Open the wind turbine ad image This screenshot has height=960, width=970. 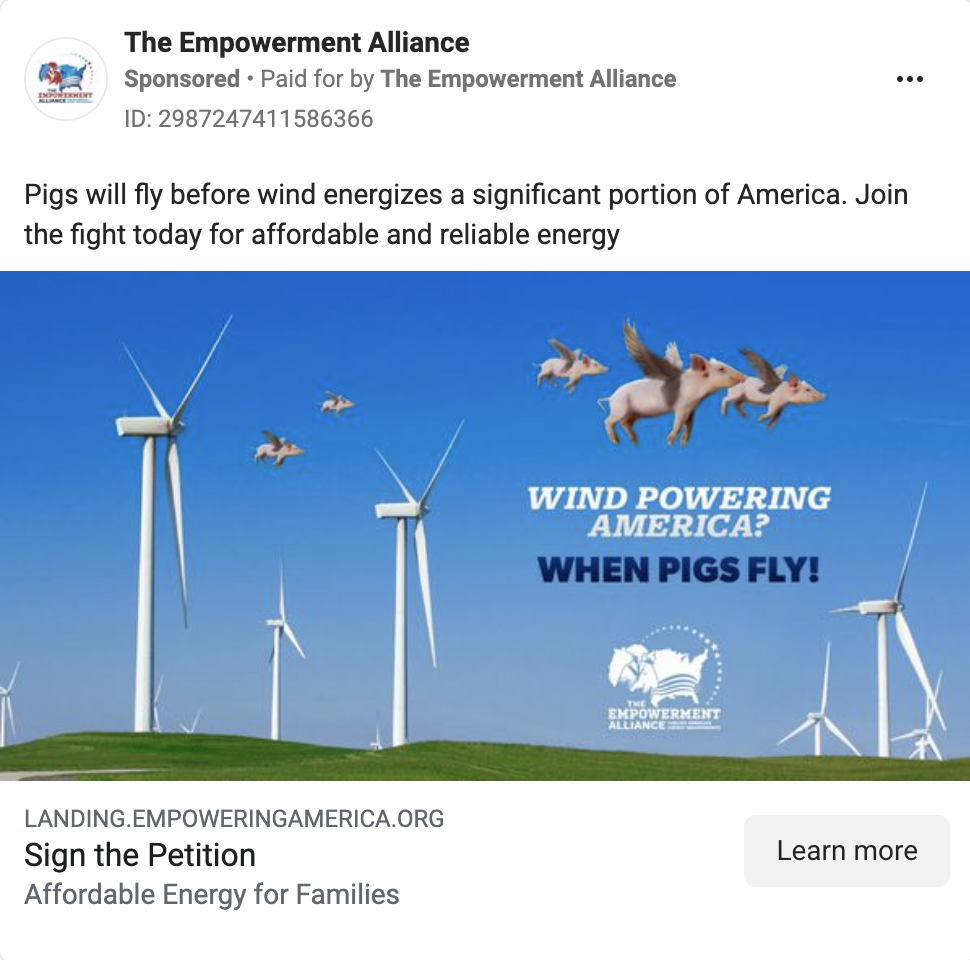(484, 526)
